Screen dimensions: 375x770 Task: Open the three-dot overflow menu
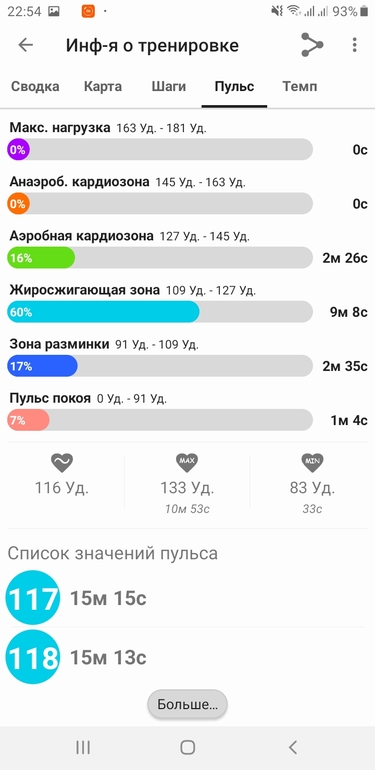click(x=354, y=45)
